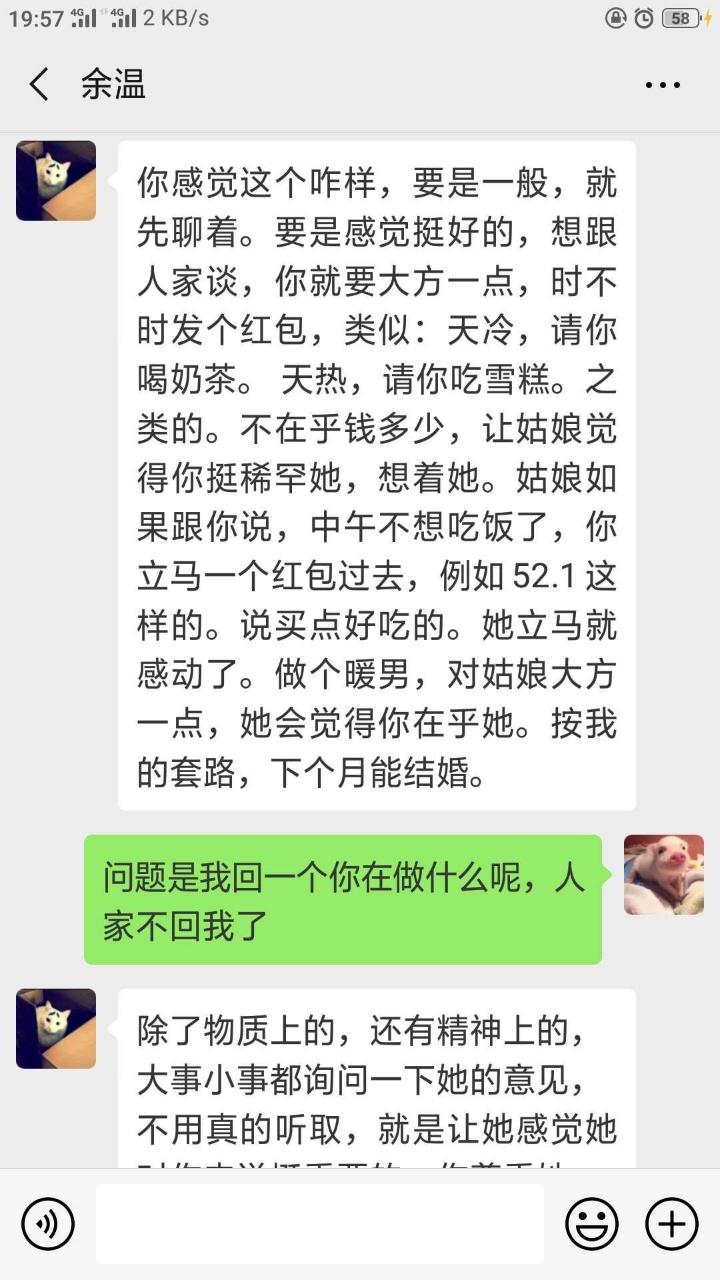Open the chat's three-dot menu
The height and width of the screenshot is (1280, 720).
pyautogui.click(x=662, y=86)
